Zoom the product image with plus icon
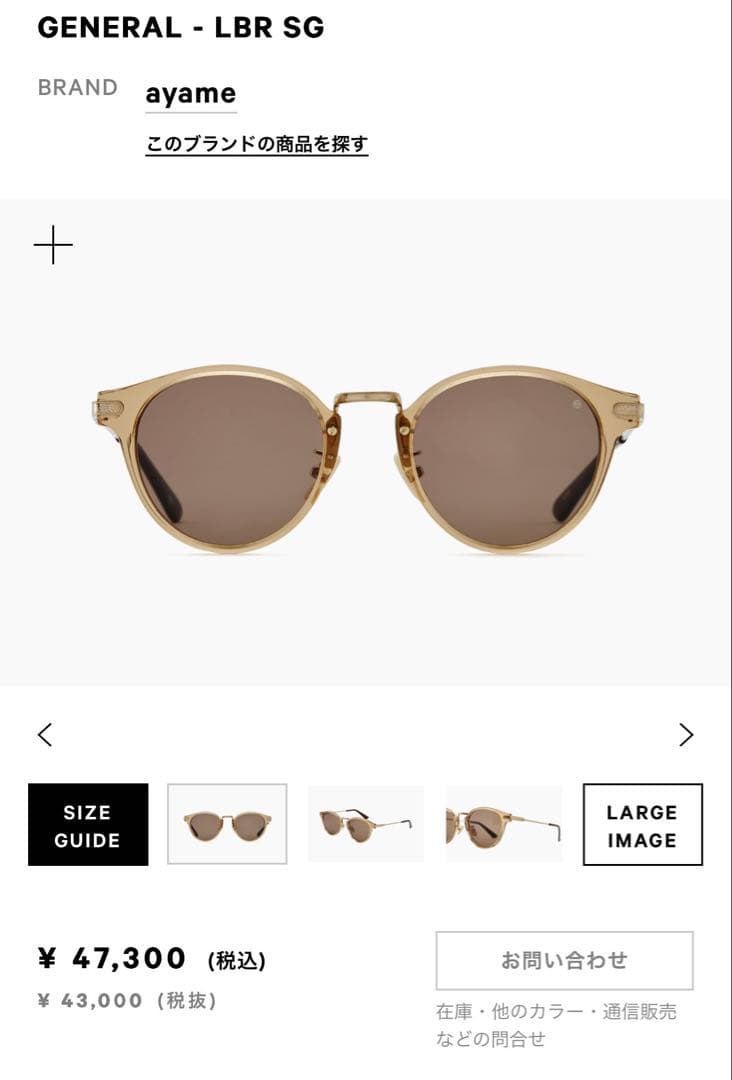This screenshot has height=1080, width=732. click(x=53, y=245)
